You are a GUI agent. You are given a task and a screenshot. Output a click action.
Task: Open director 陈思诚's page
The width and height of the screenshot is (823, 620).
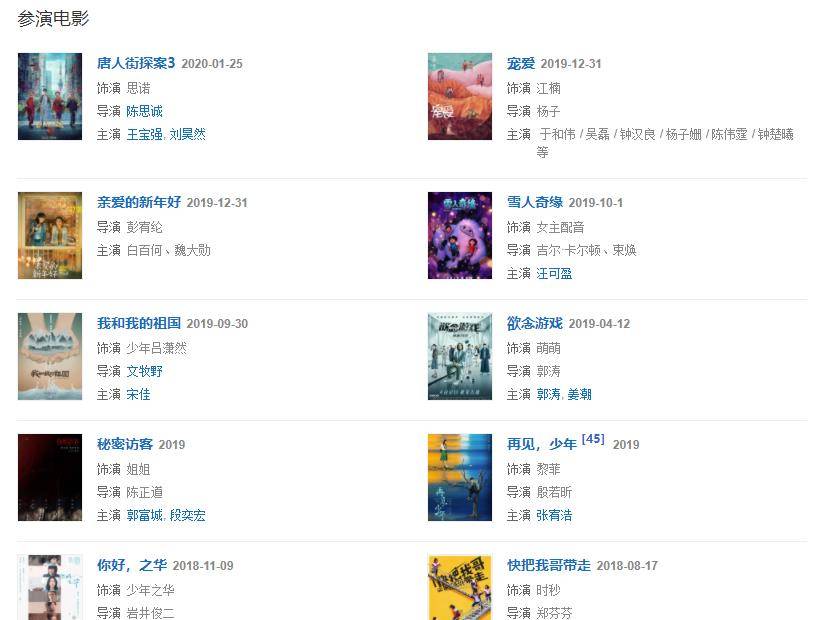tap(144, 111)
